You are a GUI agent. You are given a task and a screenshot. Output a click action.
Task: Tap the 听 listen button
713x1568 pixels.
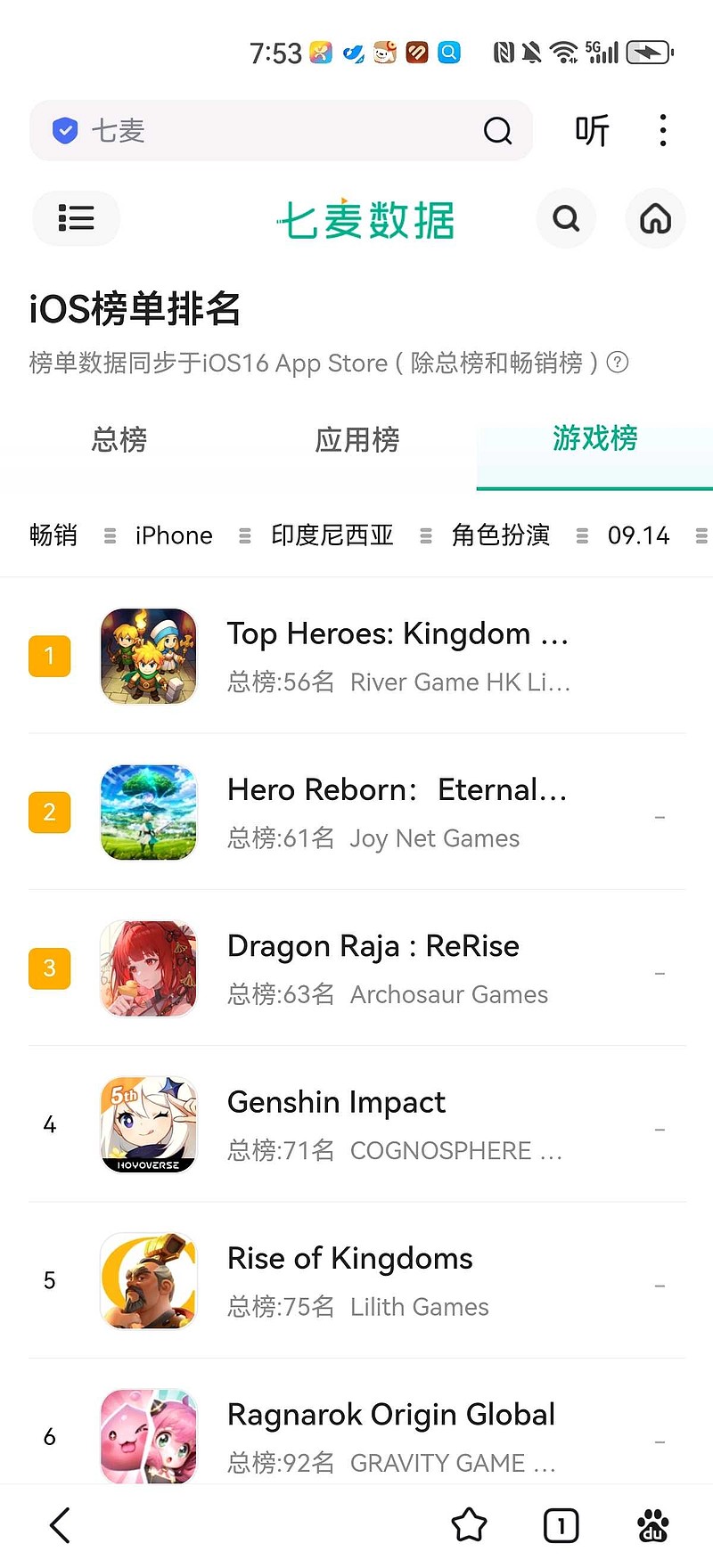coord(592,131)
